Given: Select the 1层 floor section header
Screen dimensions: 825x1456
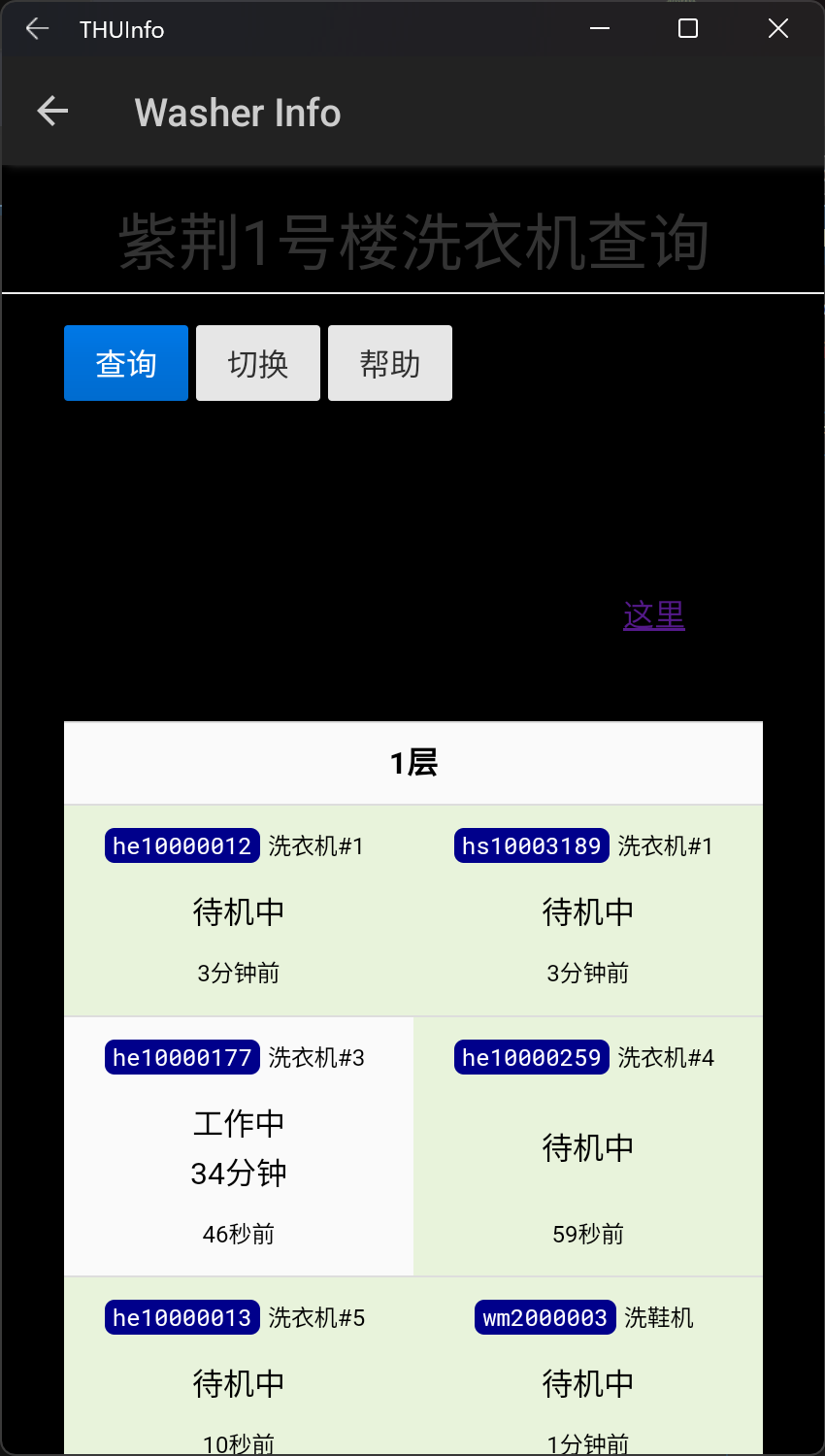Looking at the screenshot, I should coord(412,763).
